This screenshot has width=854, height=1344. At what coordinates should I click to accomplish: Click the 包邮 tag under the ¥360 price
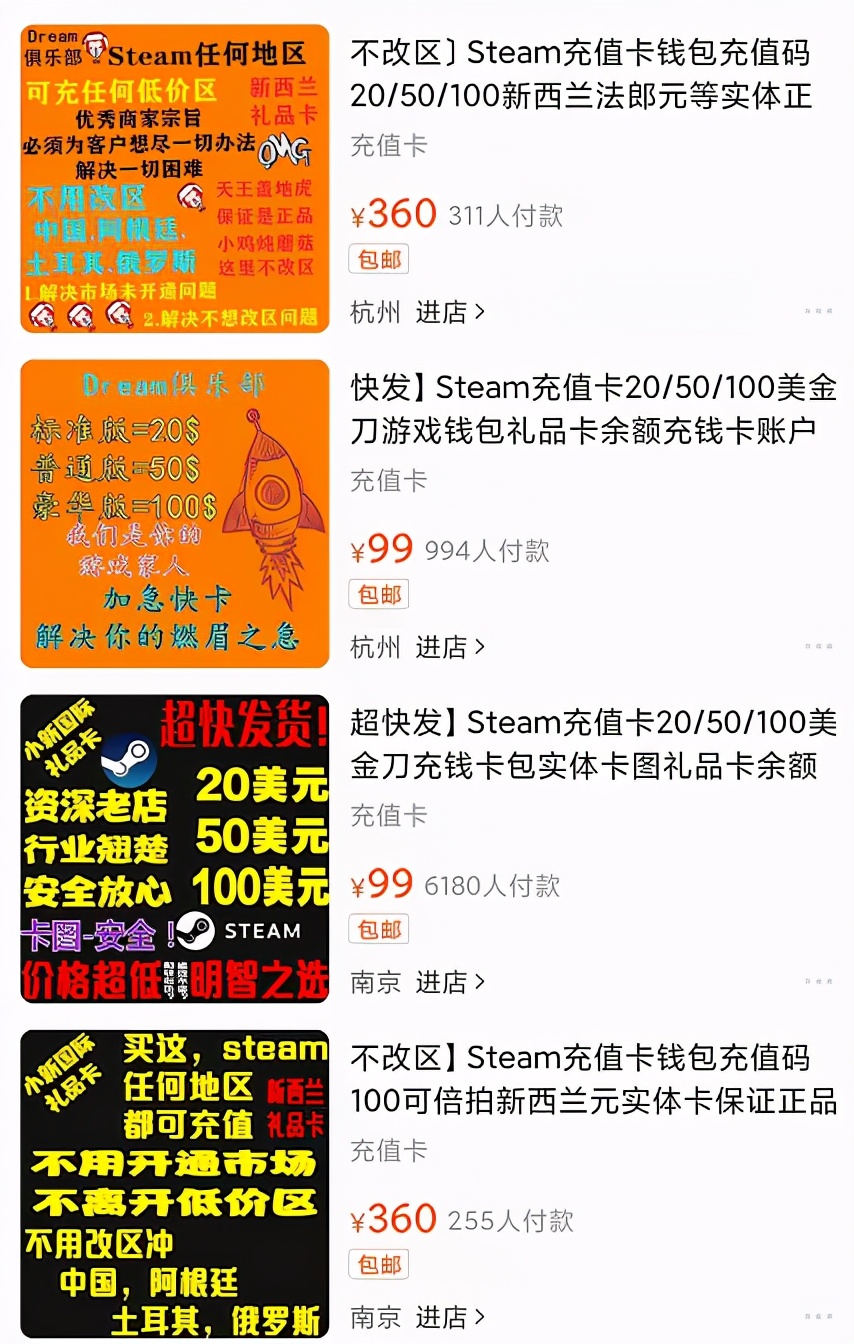(x=378, y=259)
